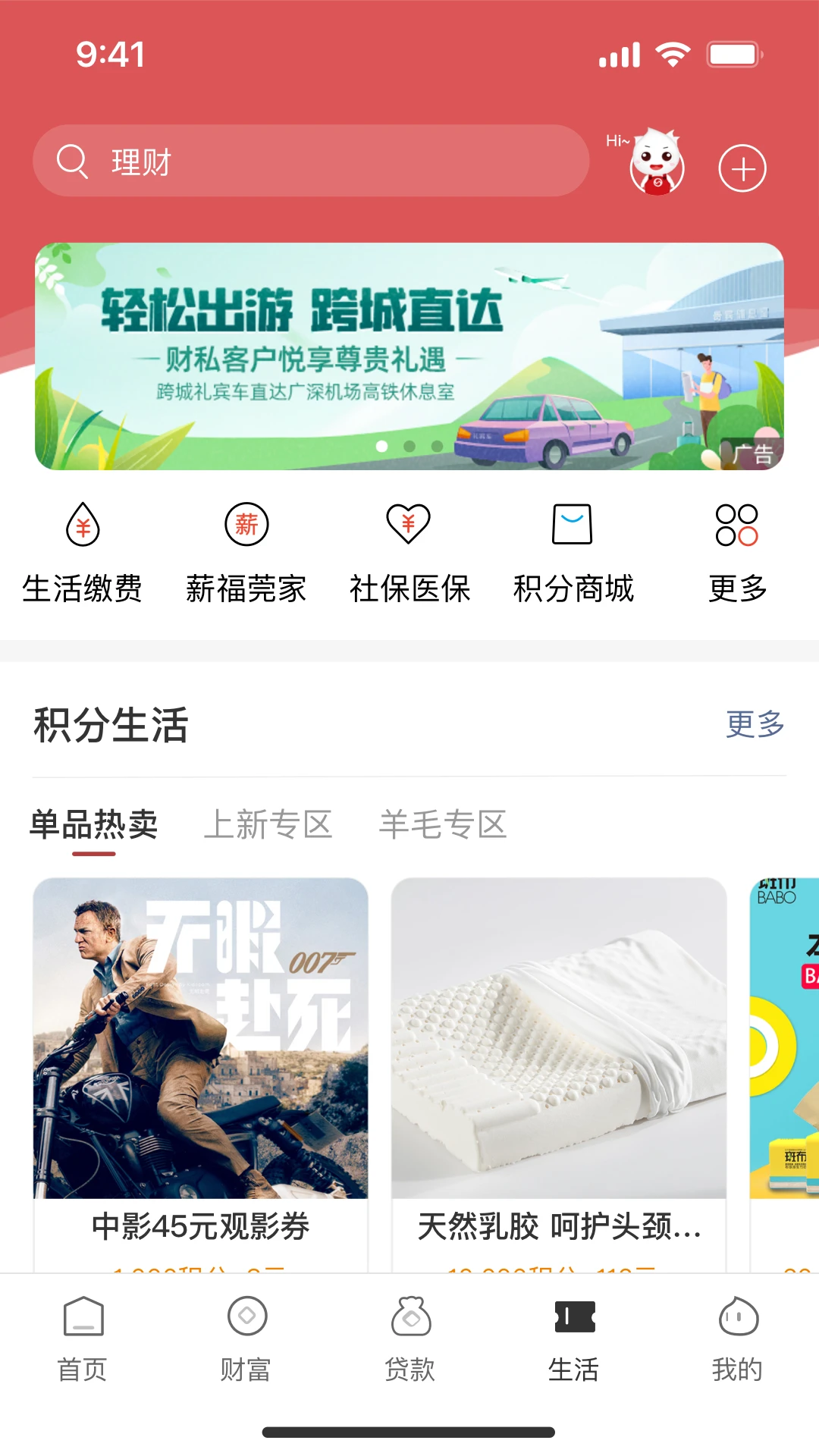The image size is (819, 1456).
Task: Switch to the 羊毛专区 tab
Action: [442, 825]
